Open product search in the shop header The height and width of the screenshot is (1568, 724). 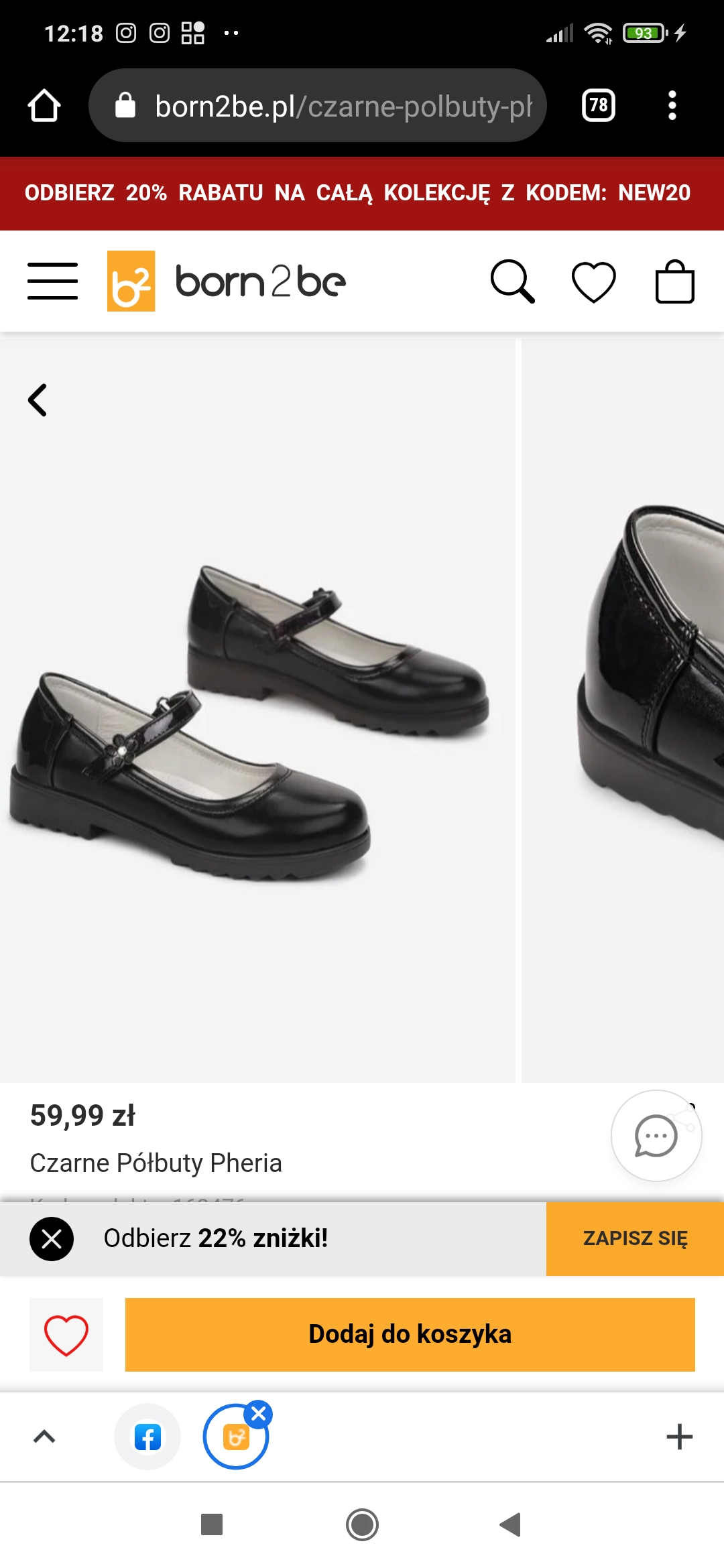point(513,281)
